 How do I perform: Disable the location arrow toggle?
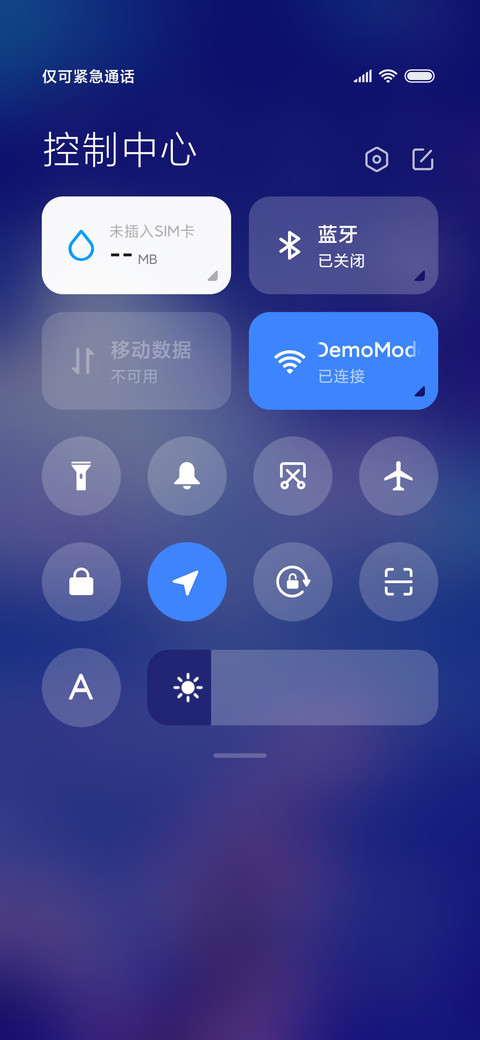[x=187, y=582]
